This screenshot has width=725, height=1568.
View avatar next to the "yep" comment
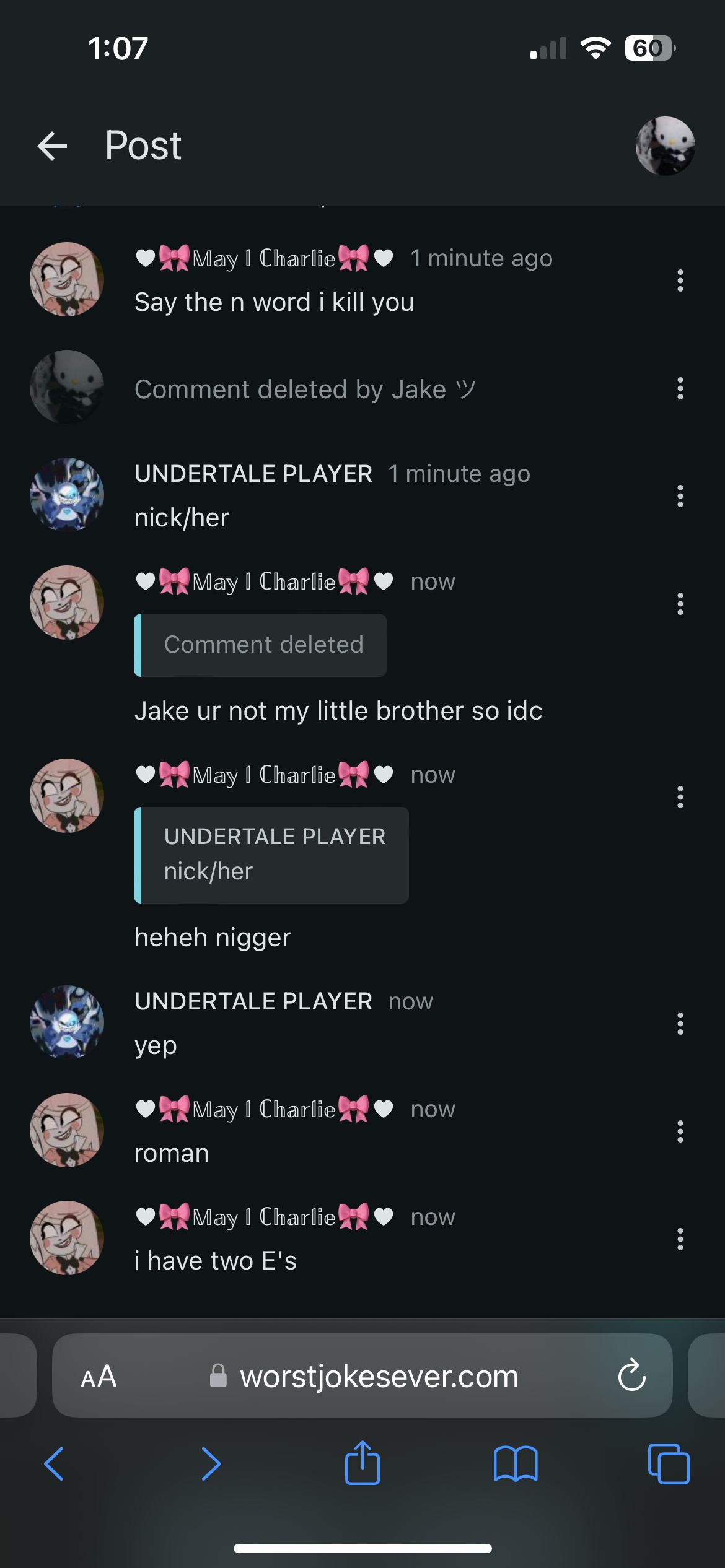click(x=67, y=1022)
